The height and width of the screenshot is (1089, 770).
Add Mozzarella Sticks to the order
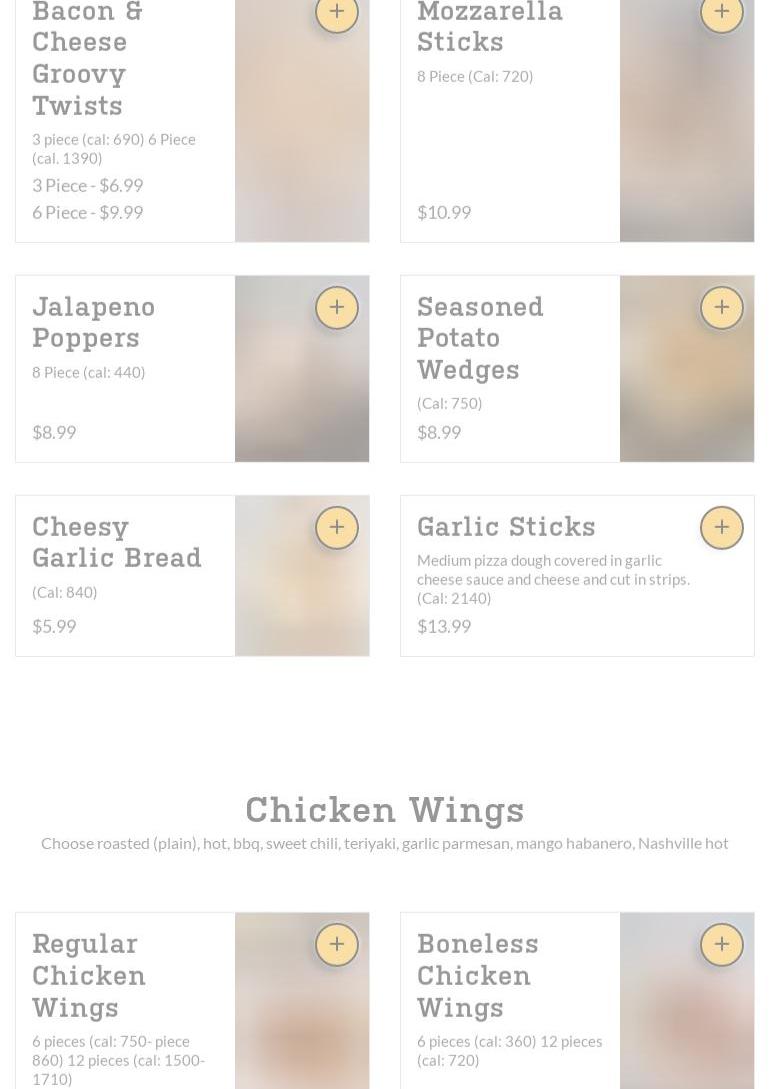click(x=722, y=13)
